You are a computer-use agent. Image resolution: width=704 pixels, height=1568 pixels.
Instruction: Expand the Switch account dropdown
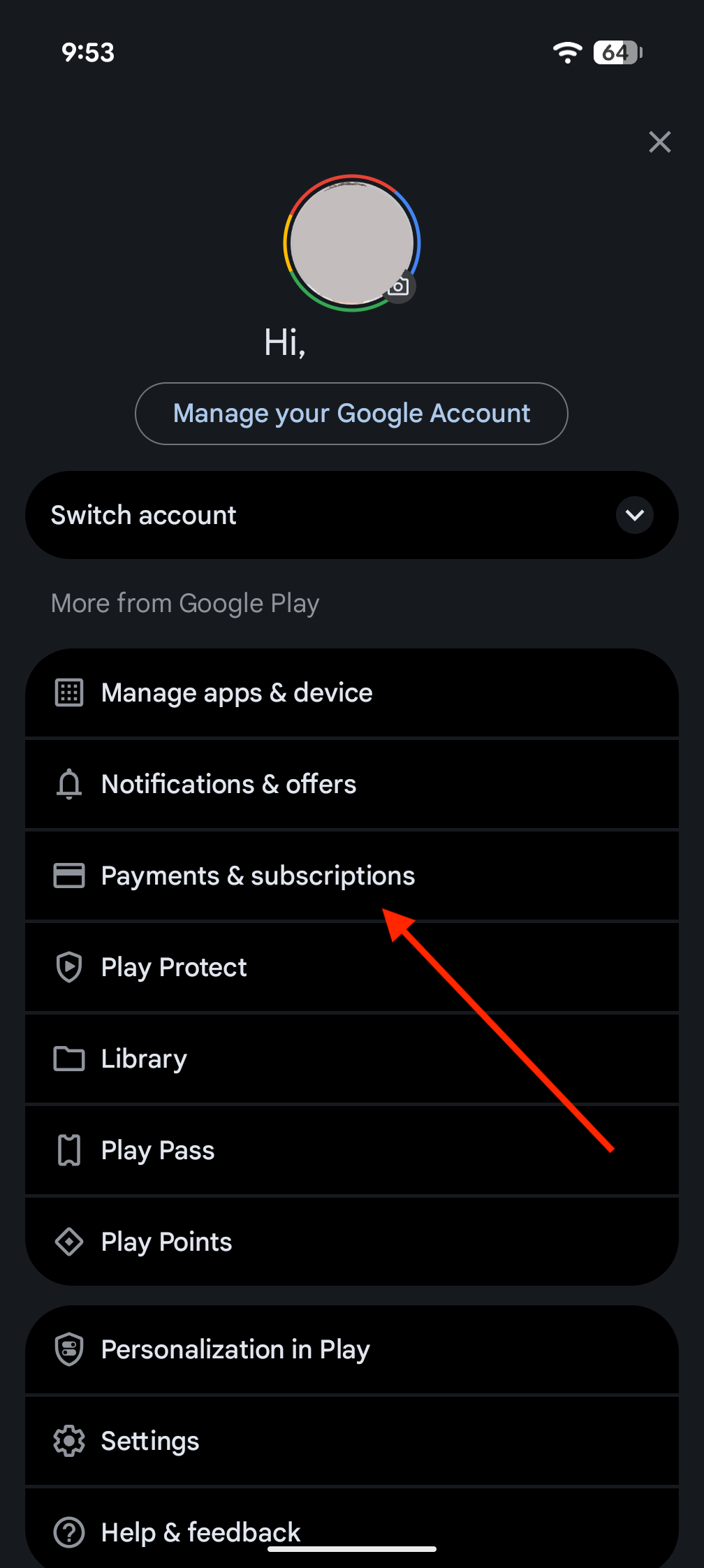pyautogui.click(x=634, y=515)
